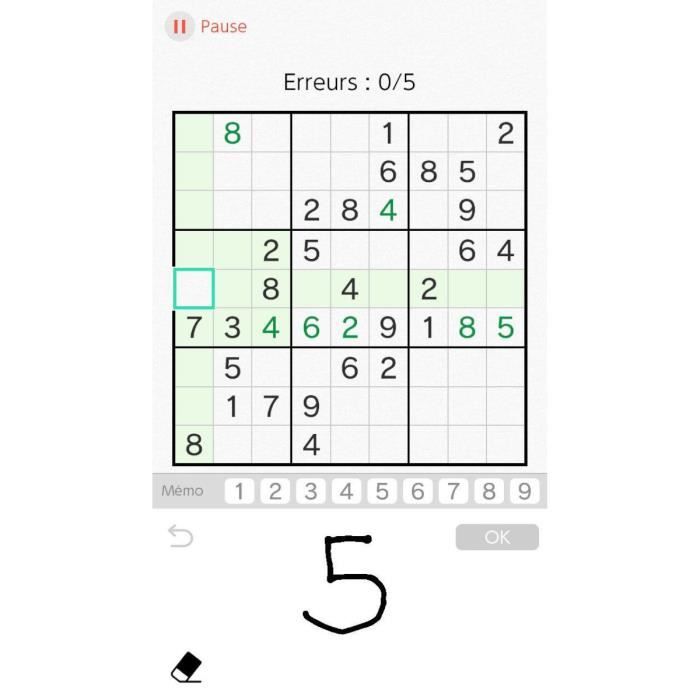Add memo note 6
700x700 pixels.
417,491
